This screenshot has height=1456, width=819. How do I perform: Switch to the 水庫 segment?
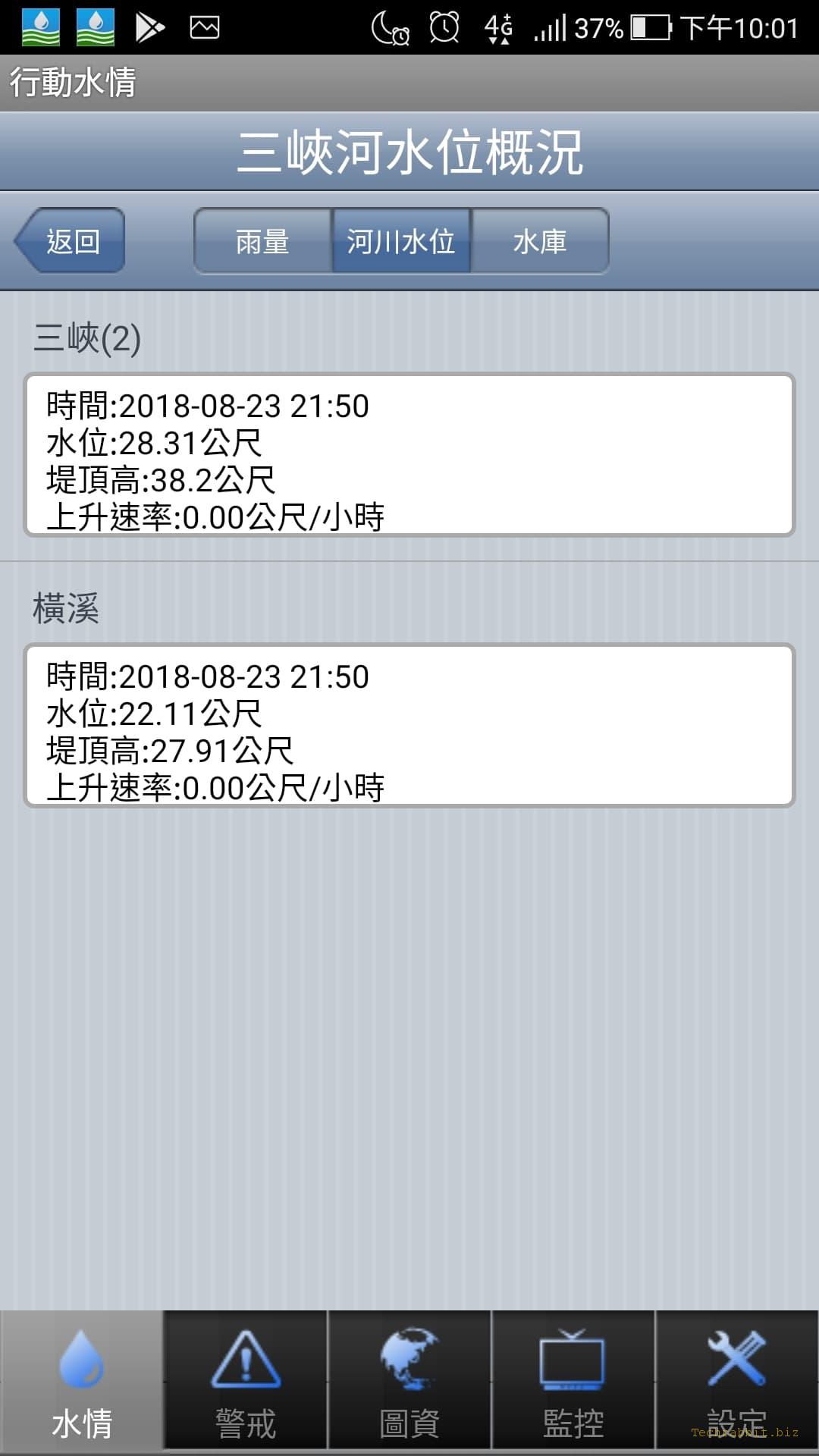tap(540, 241)
